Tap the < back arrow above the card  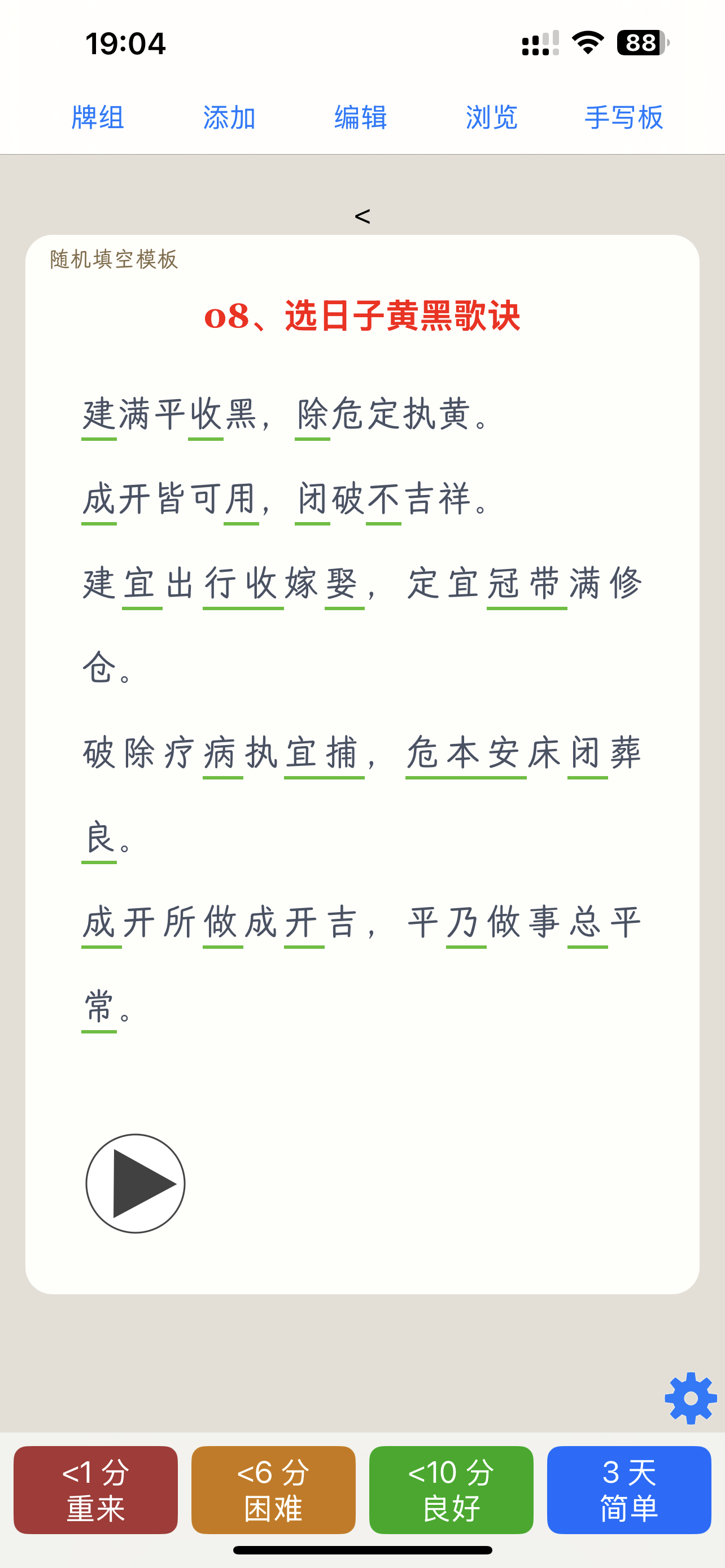tap(362, 216)
